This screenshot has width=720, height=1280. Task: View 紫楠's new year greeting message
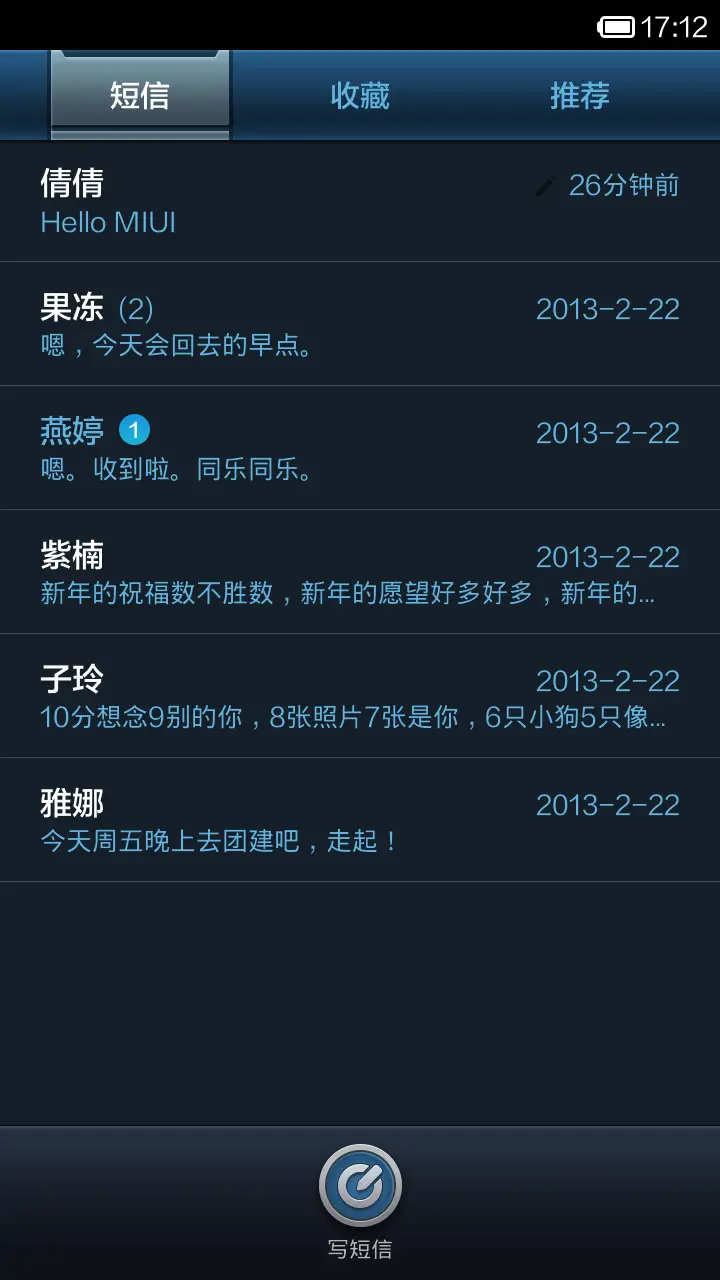pyautogui.click(x=300, y=571)
